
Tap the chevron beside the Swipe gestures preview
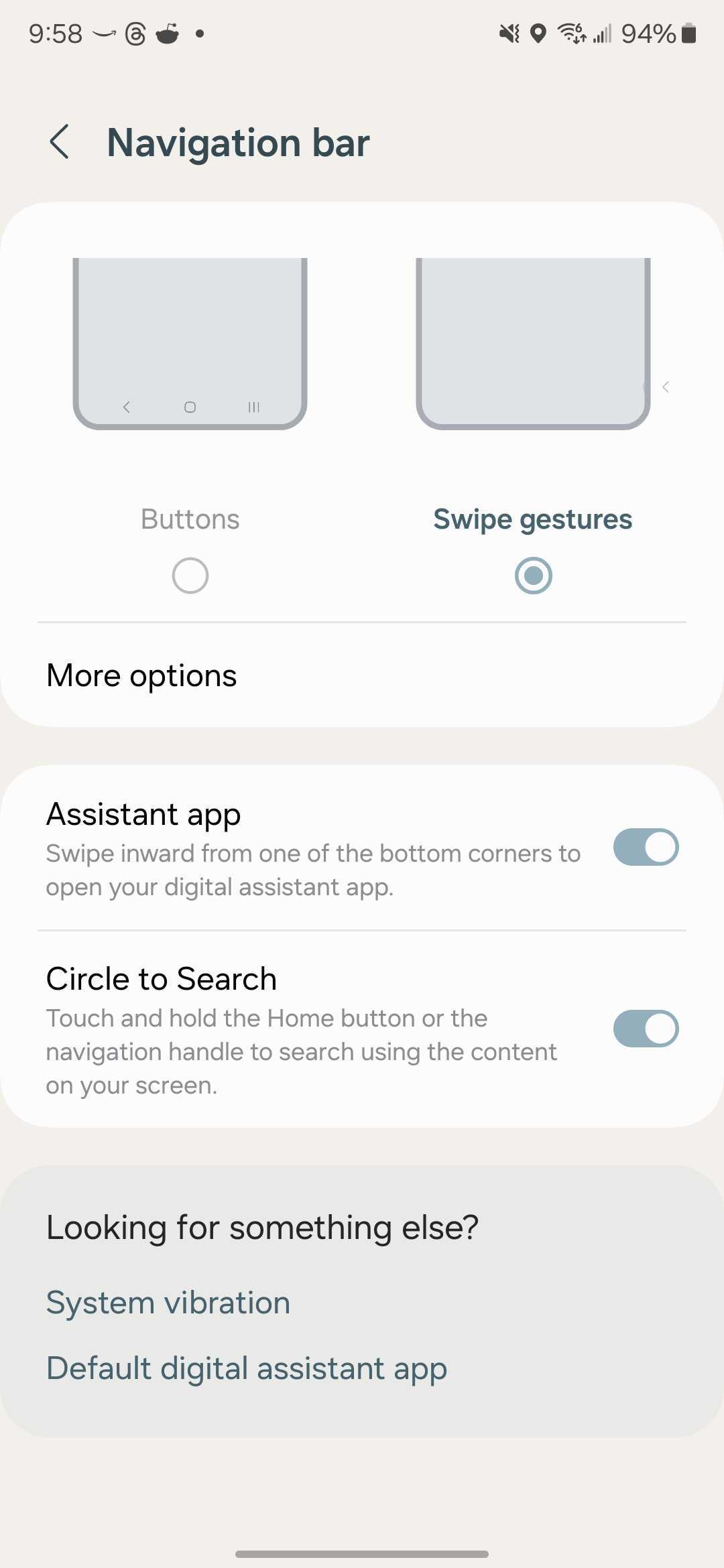666,387
